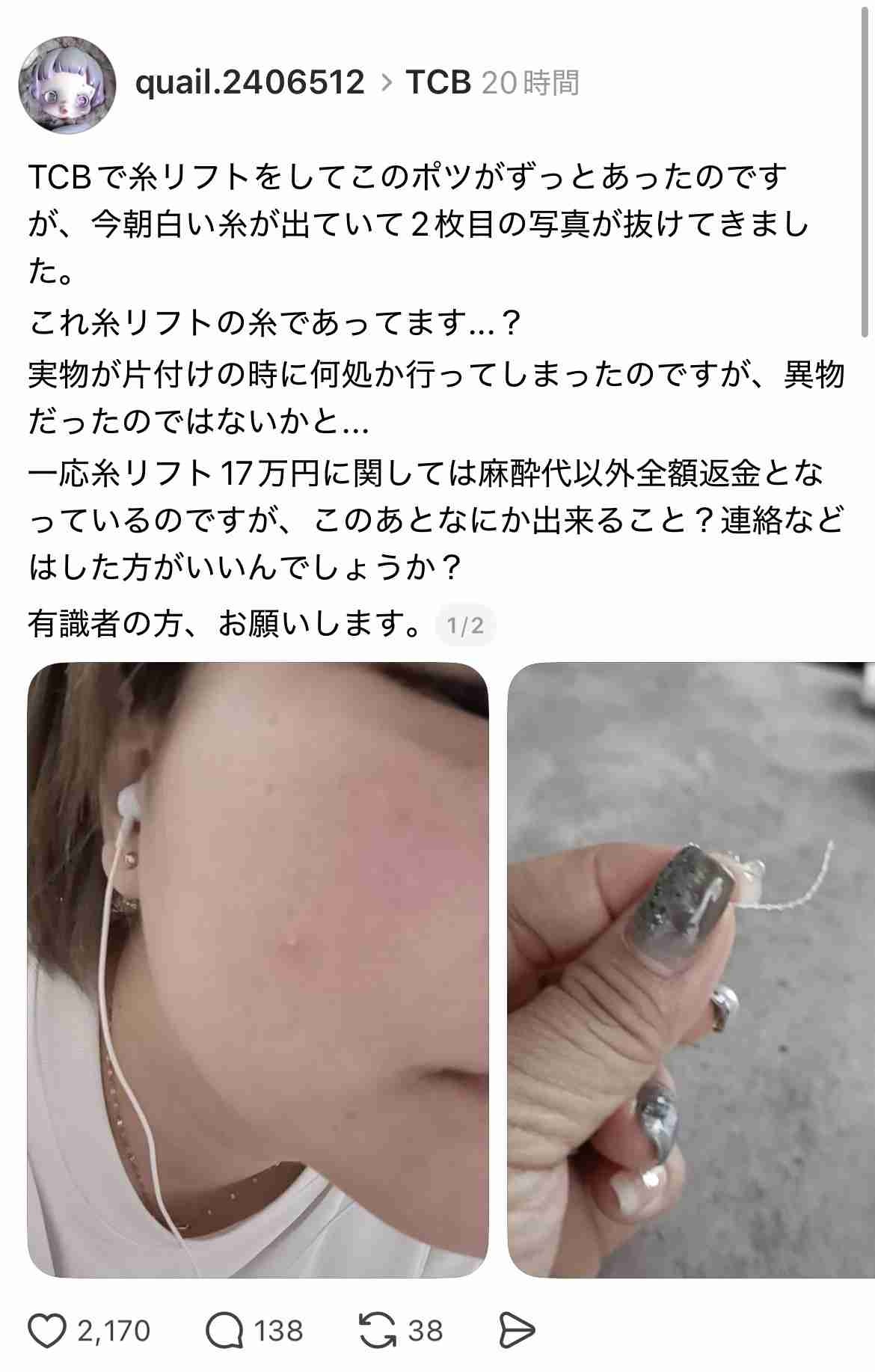The image size is (875, 1372).
Task: Open the TCB topic tag
Action: [x=438, y=82]
